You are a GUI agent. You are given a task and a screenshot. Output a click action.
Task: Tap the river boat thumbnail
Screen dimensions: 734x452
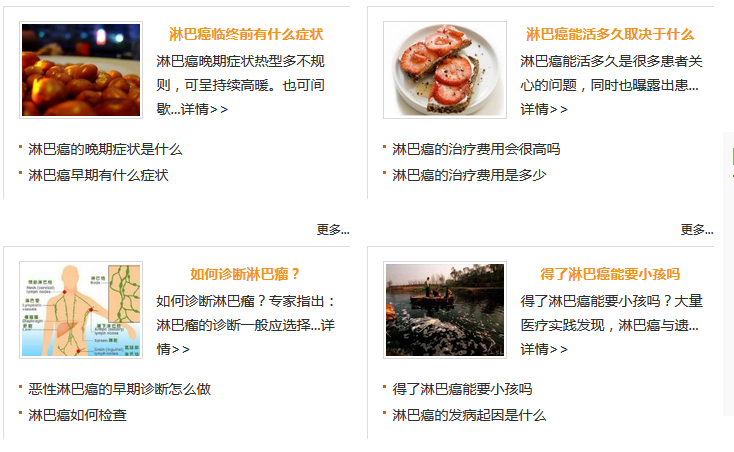click(445, 310)
